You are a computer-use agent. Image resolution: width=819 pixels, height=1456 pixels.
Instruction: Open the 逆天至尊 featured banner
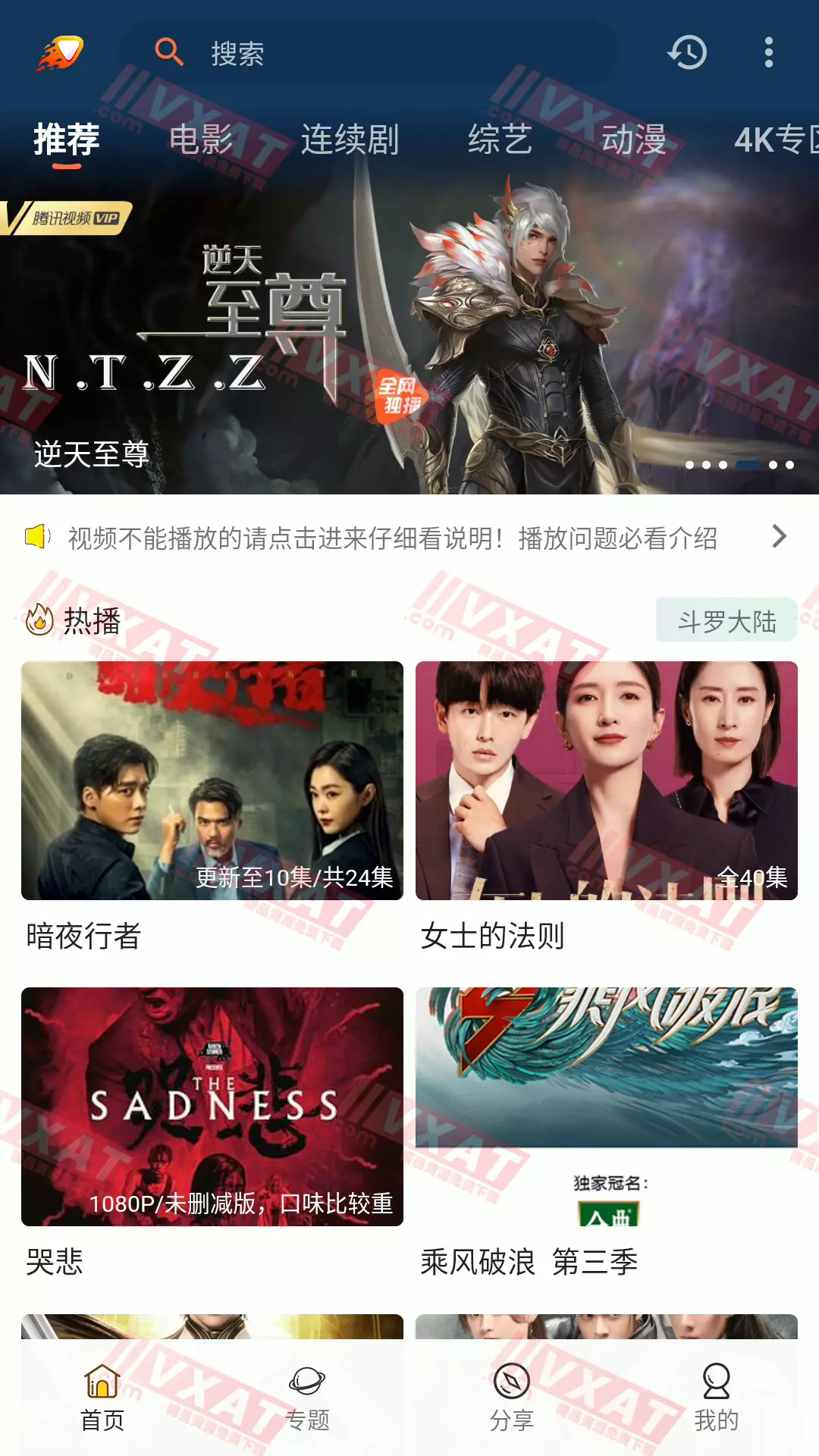pos(409,341)
